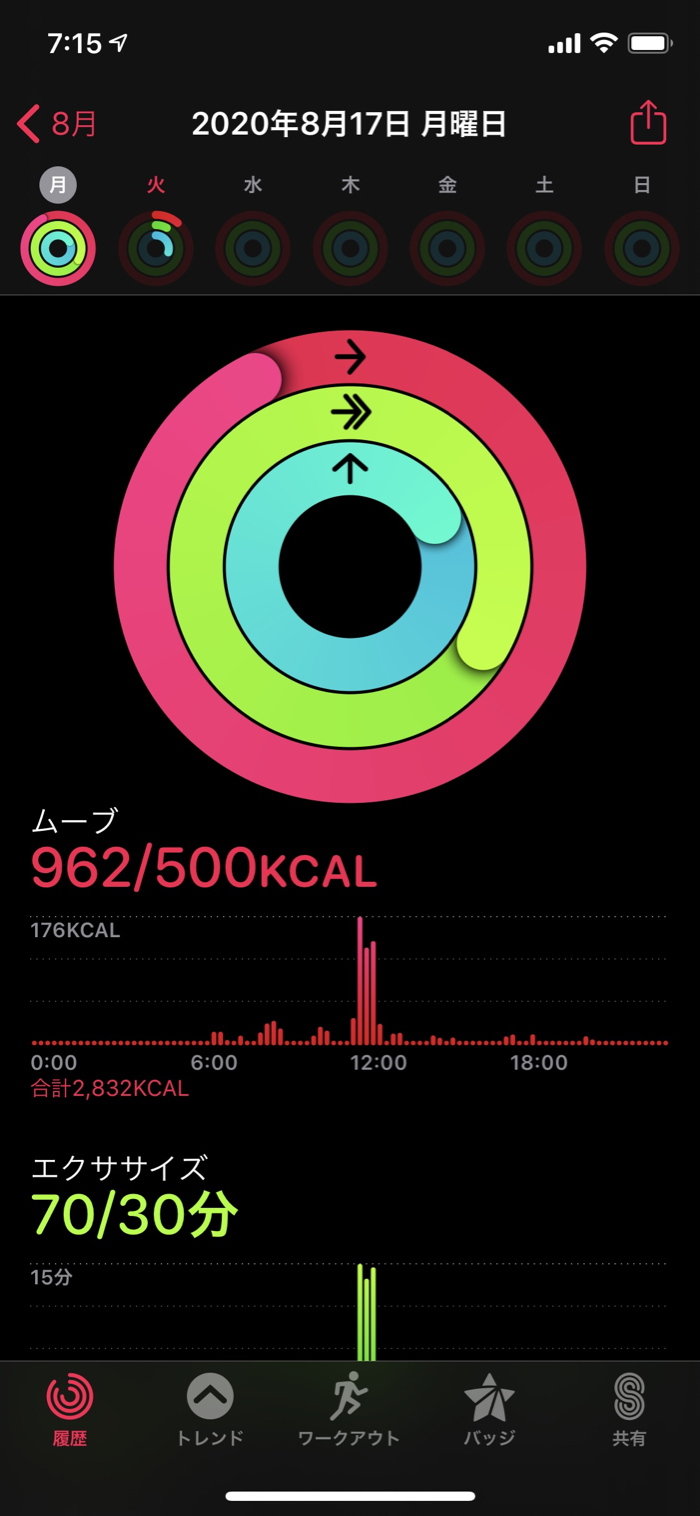Select Thursday (木) activity rings
Viewport: 700px width, 1516px height.
[350, 248]
